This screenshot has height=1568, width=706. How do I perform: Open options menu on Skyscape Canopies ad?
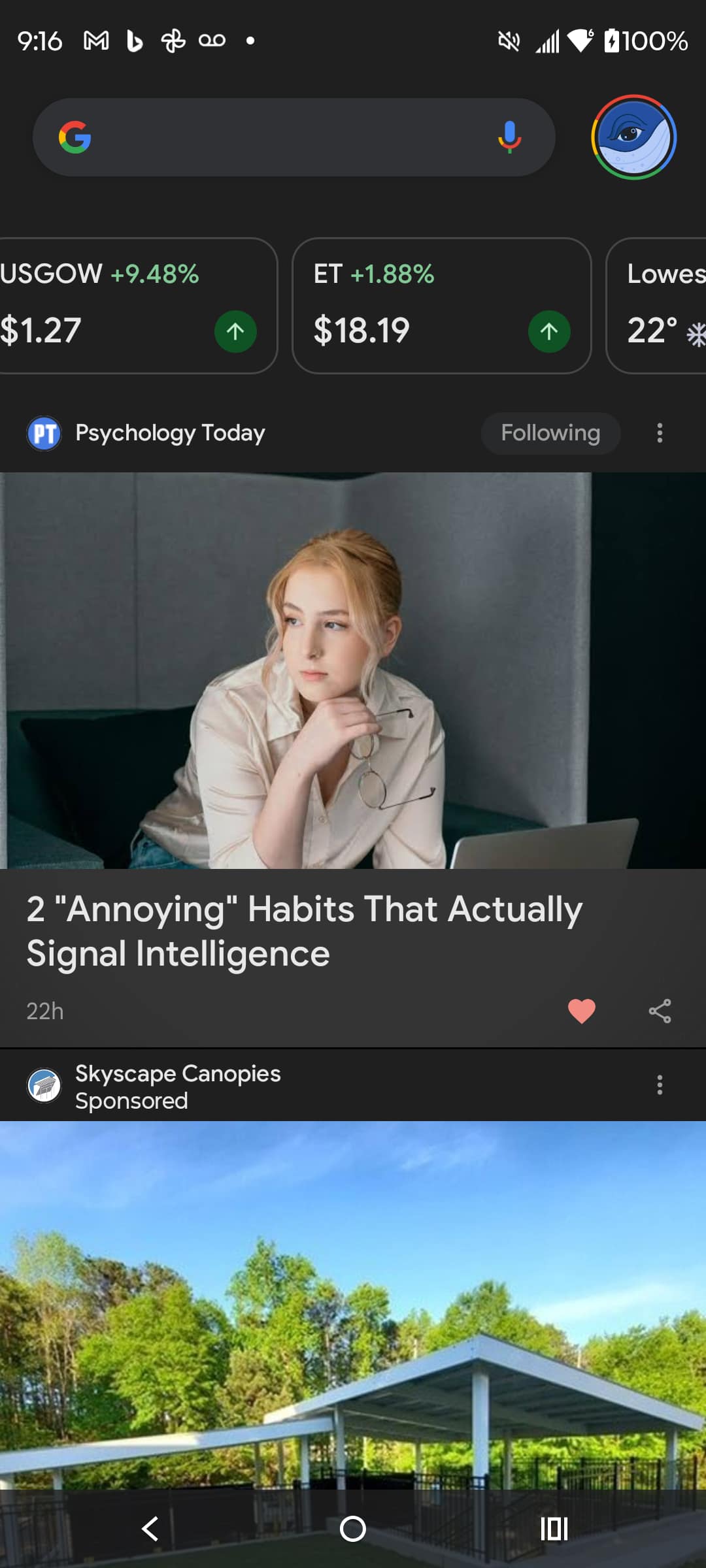click(660, 1085)
